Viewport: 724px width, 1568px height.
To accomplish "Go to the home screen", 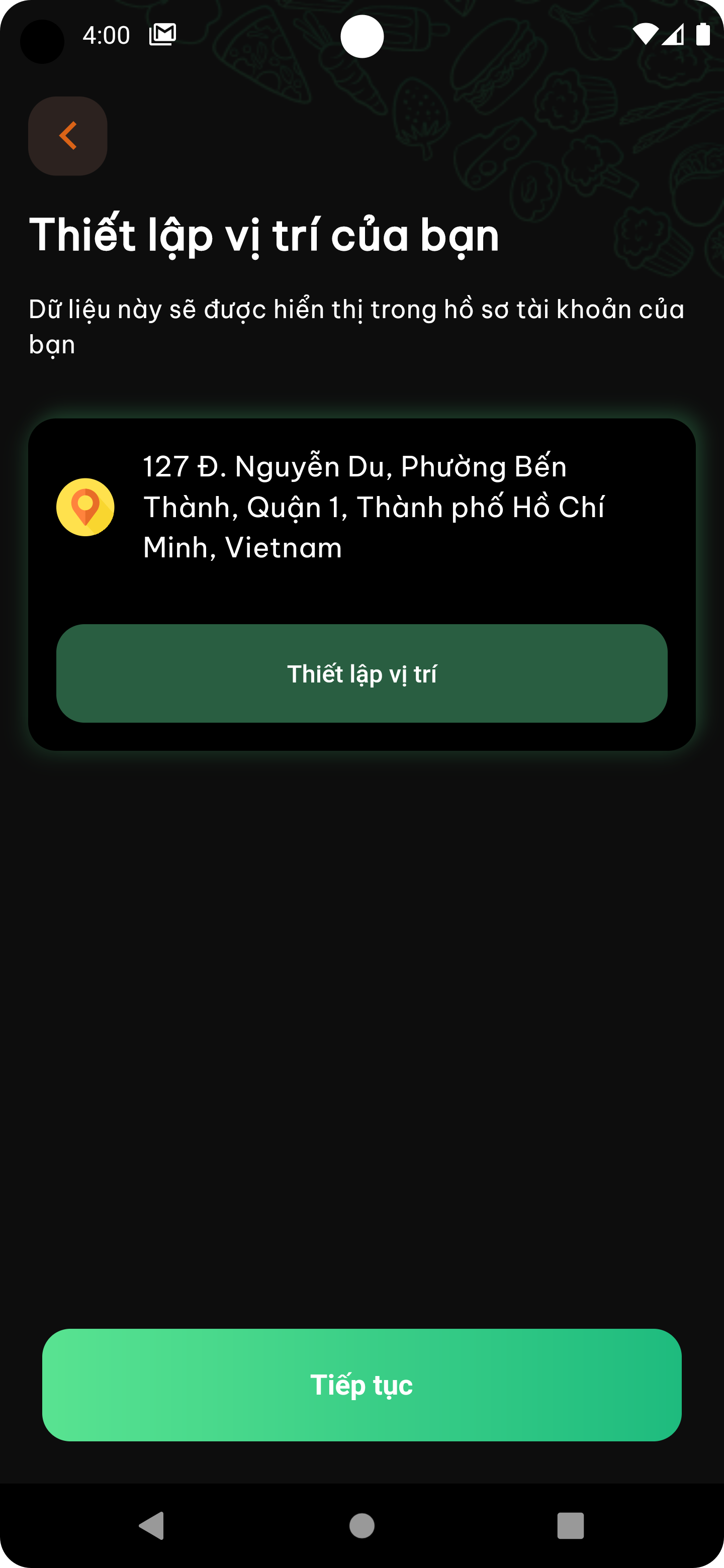I will coord(361,1525).
